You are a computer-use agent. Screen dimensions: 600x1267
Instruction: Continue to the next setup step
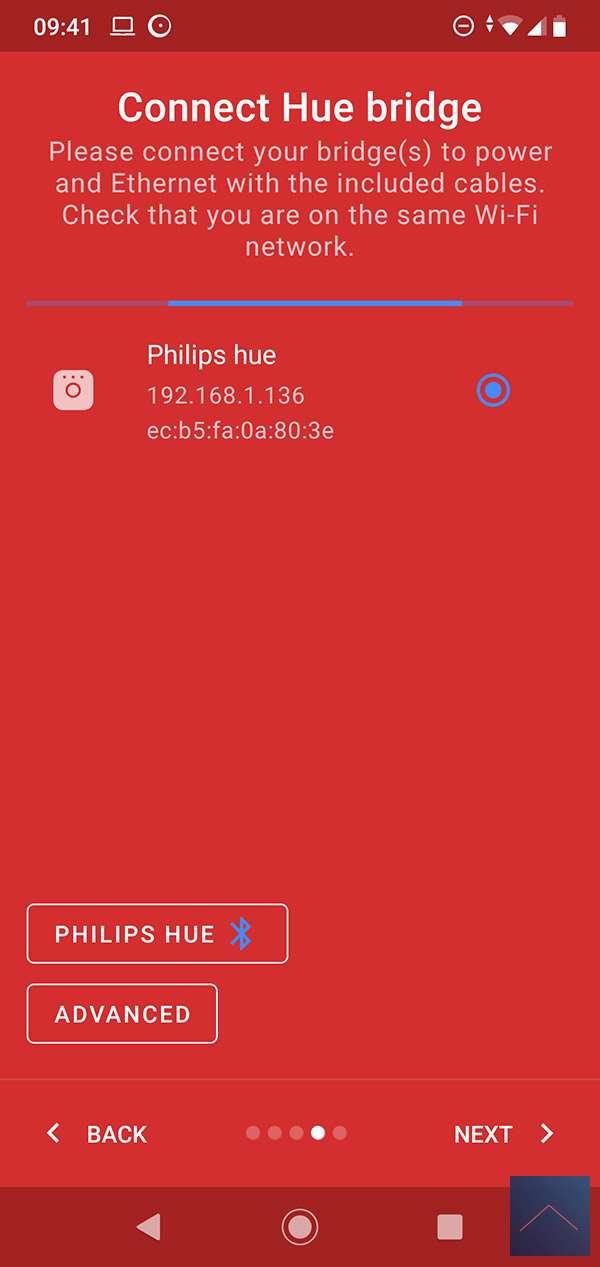[502, 1134]
